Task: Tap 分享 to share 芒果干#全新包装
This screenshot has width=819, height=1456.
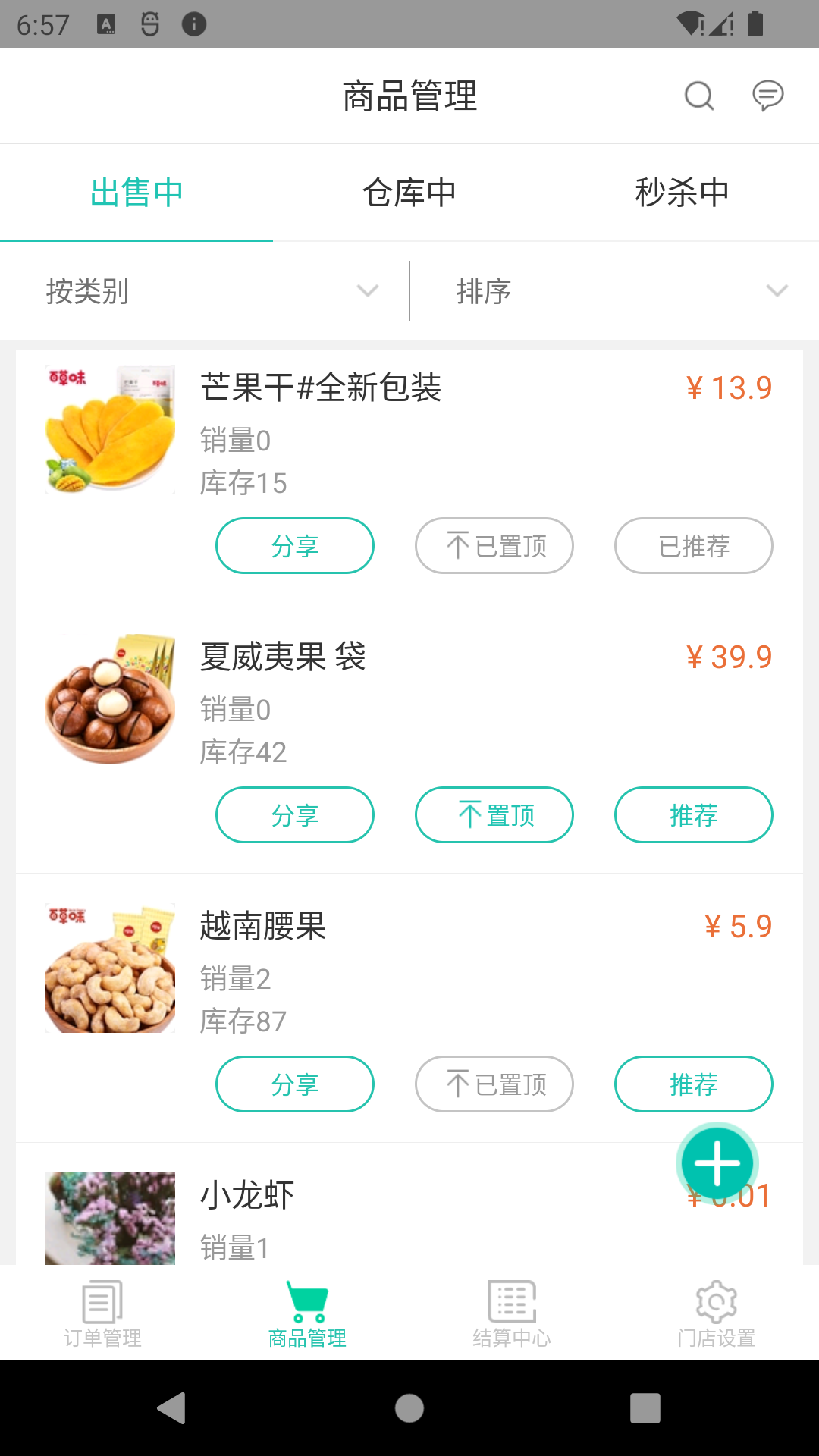Action: point(294,545)
